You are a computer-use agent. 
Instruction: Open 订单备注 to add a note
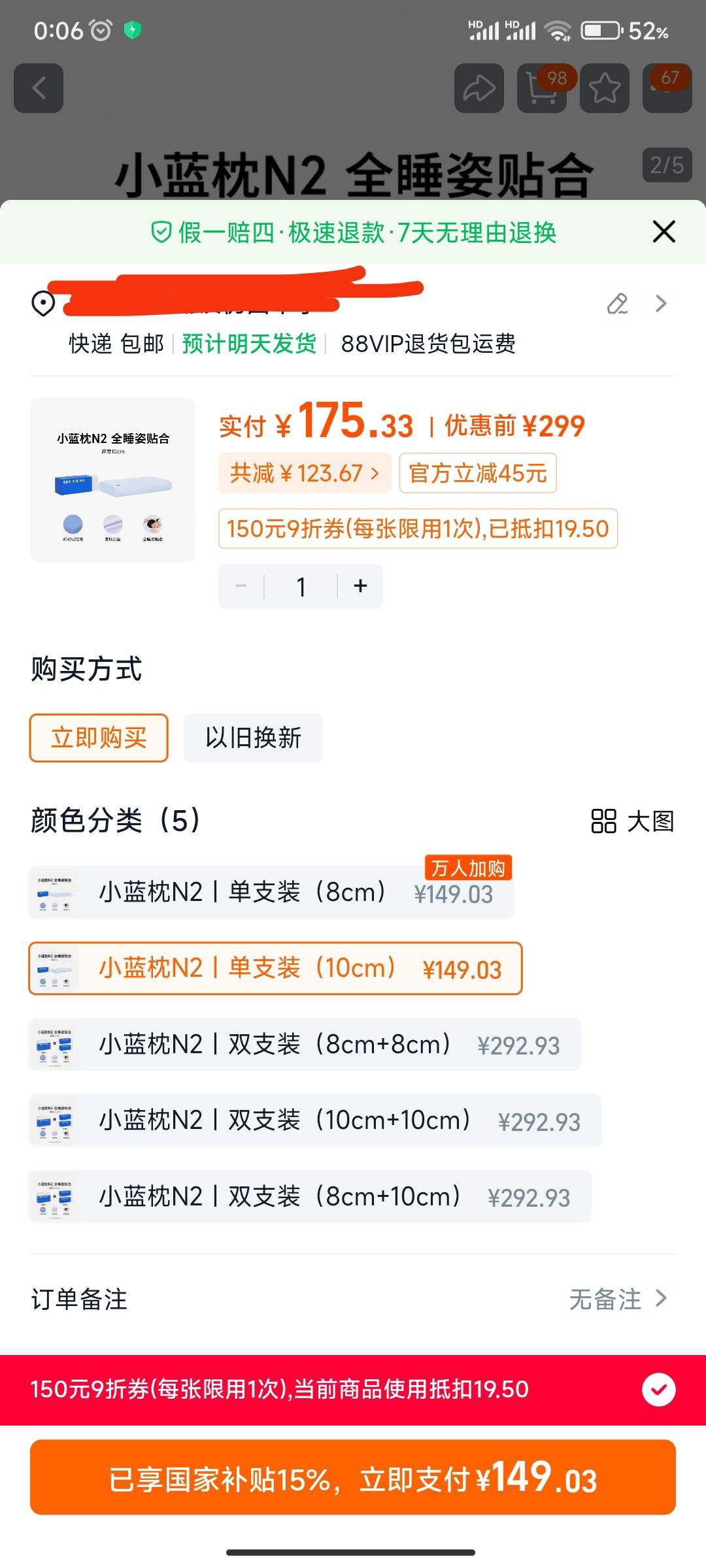tap(353, 1299)
